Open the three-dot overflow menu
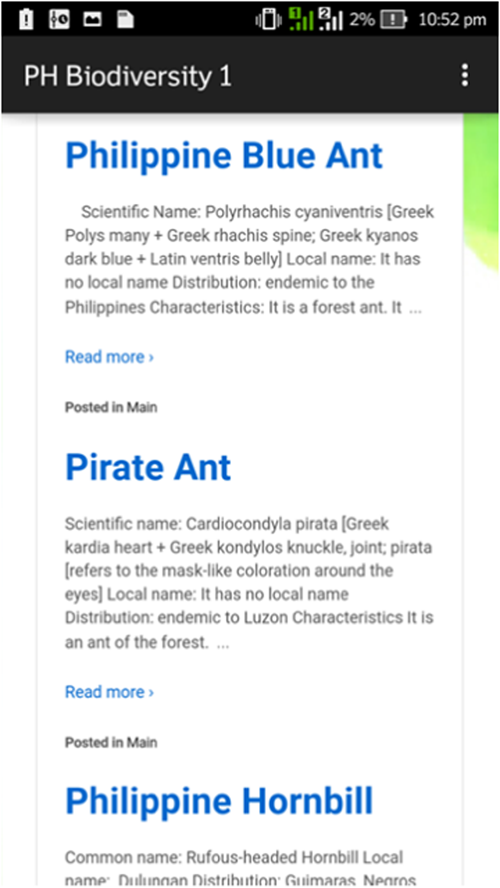 point(464,75)
